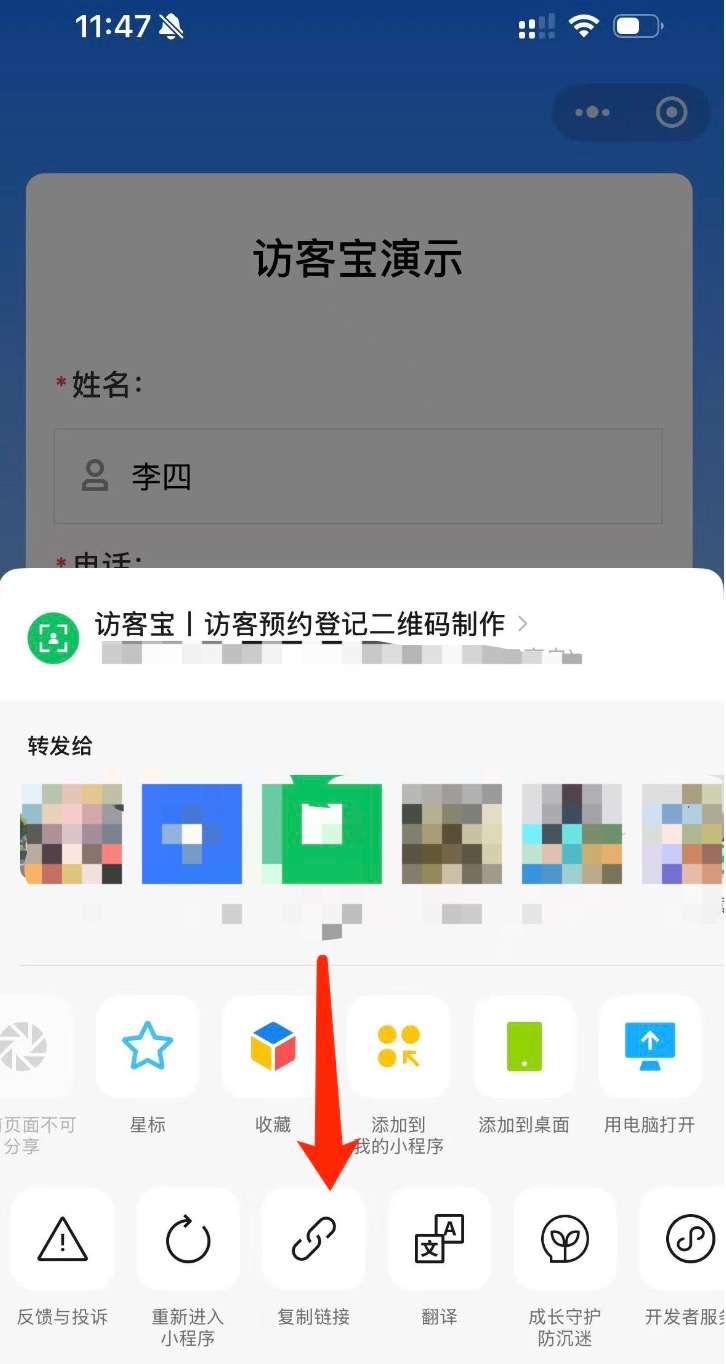The height and width of the screenshot is (1364, 726).
Task: Star this mini program with 星标
Action: 148,1047
